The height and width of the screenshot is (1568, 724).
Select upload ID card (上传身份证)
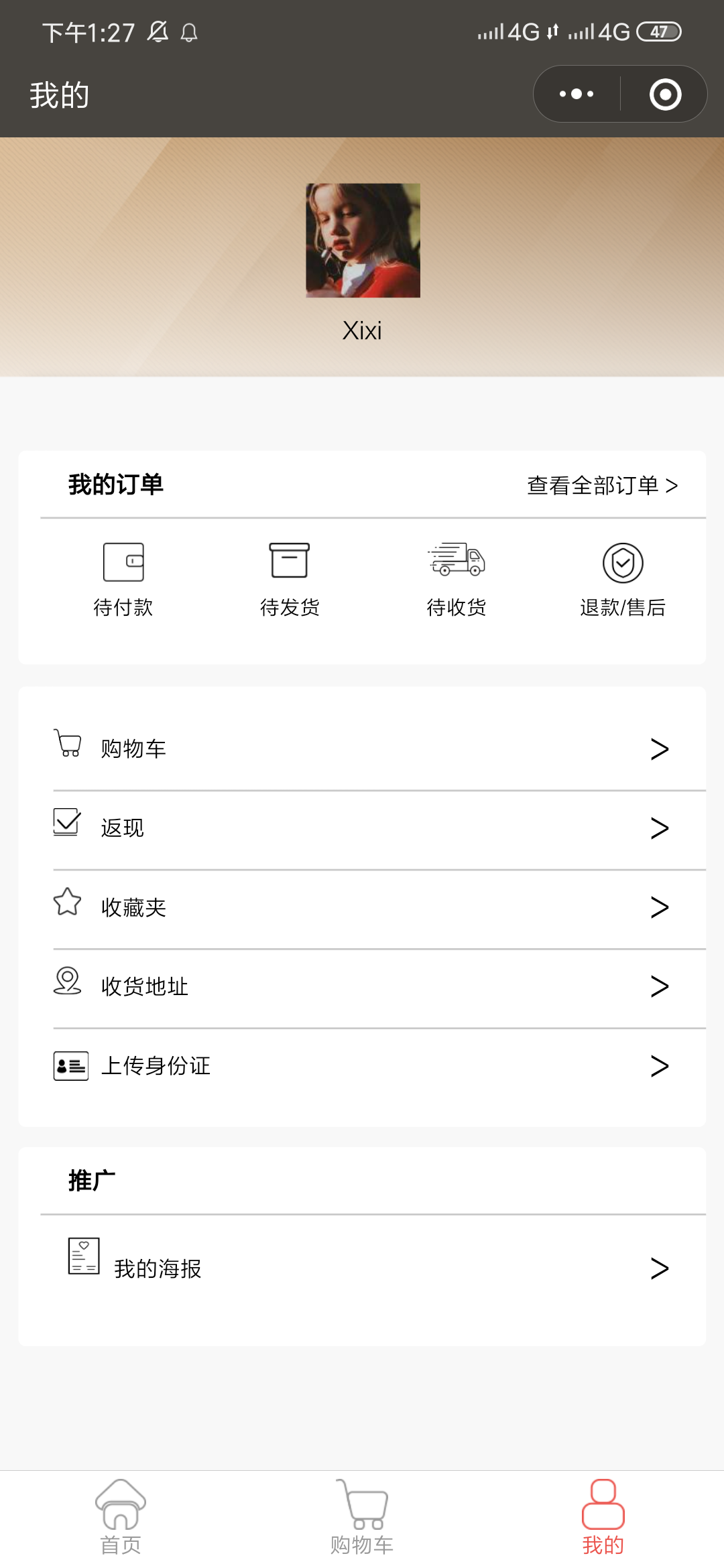click(x=362, y=1065)
